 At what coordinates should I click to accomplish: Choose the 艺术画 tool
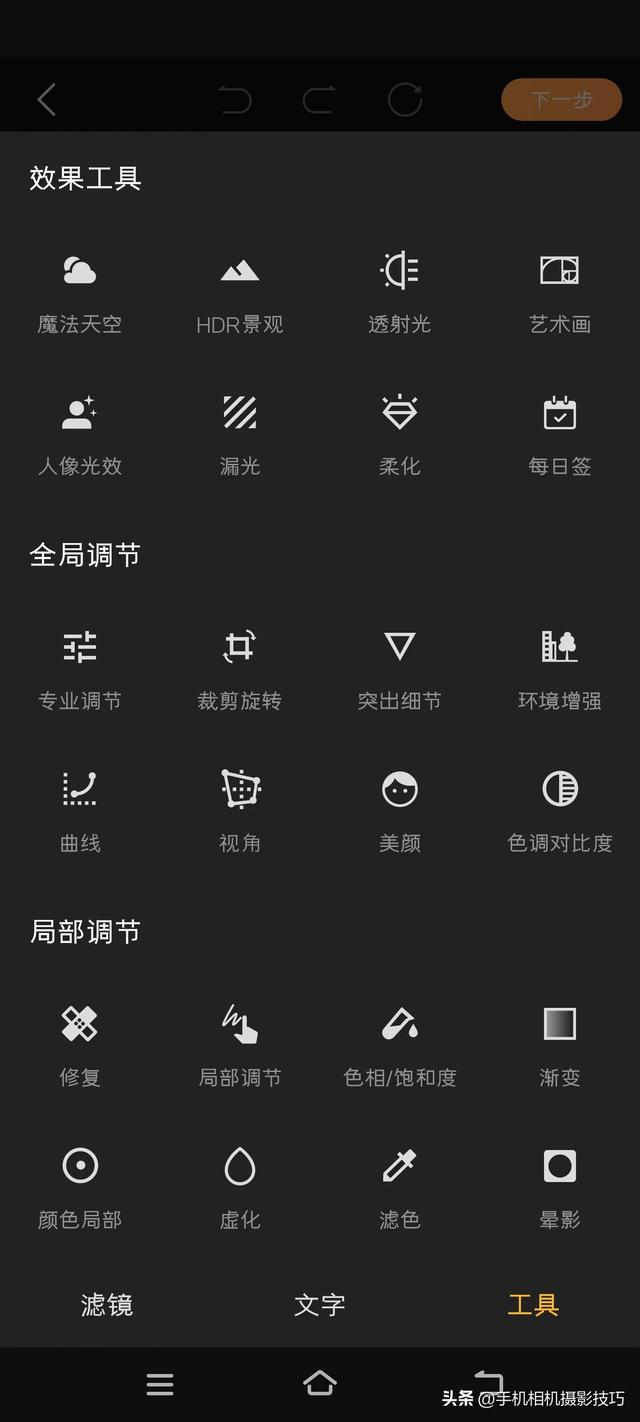click(x=560, y=293)
